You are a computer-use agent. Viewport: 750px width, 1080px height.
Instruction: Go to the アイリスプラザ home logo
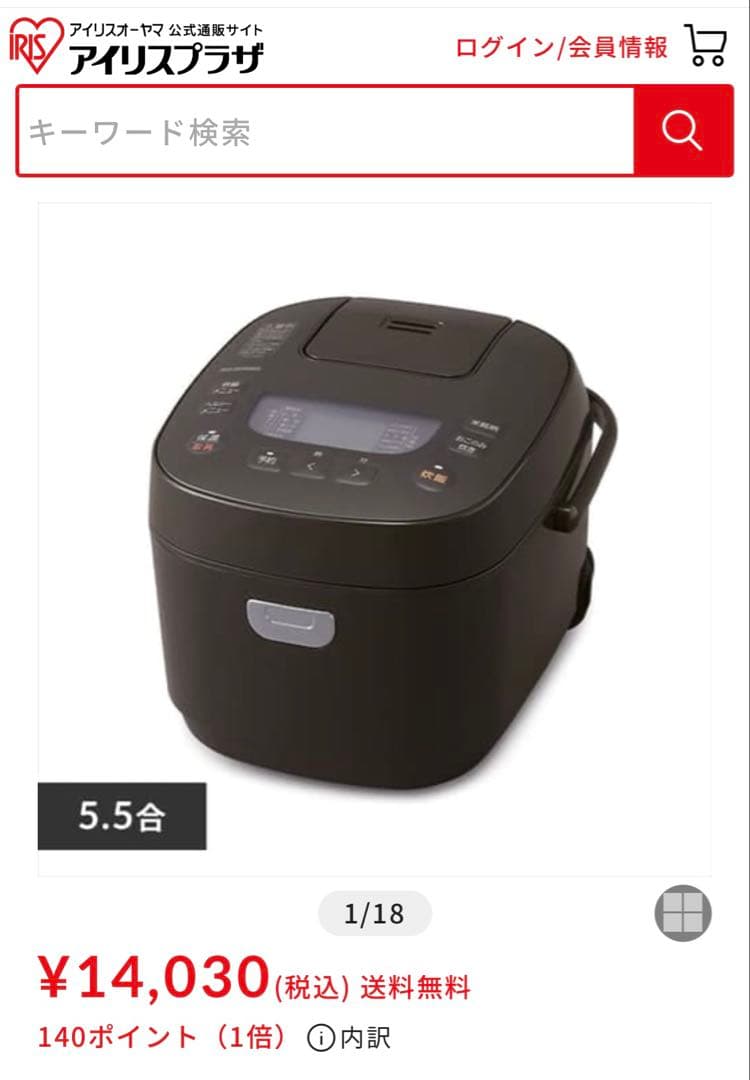pos(136,46)
